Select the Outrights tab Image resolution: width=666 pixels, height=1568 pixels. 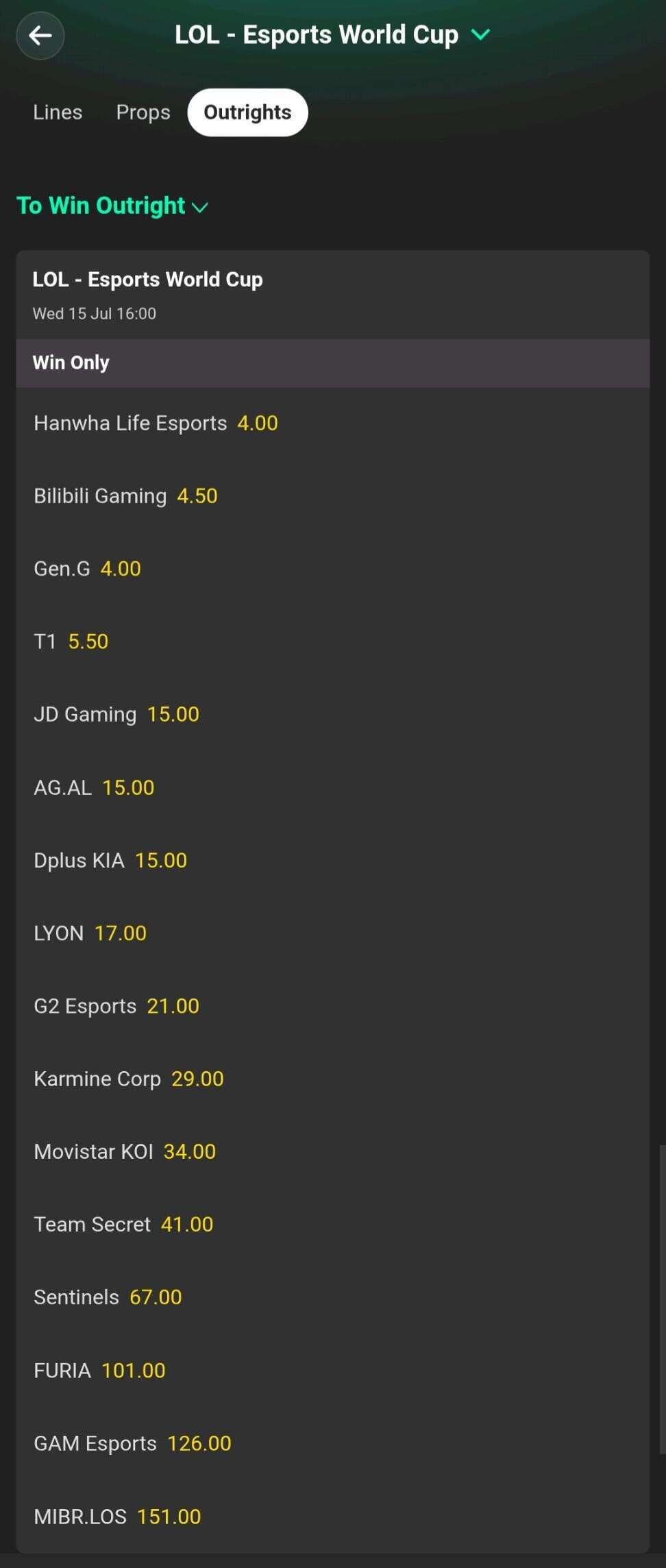[x=247, y=112]
